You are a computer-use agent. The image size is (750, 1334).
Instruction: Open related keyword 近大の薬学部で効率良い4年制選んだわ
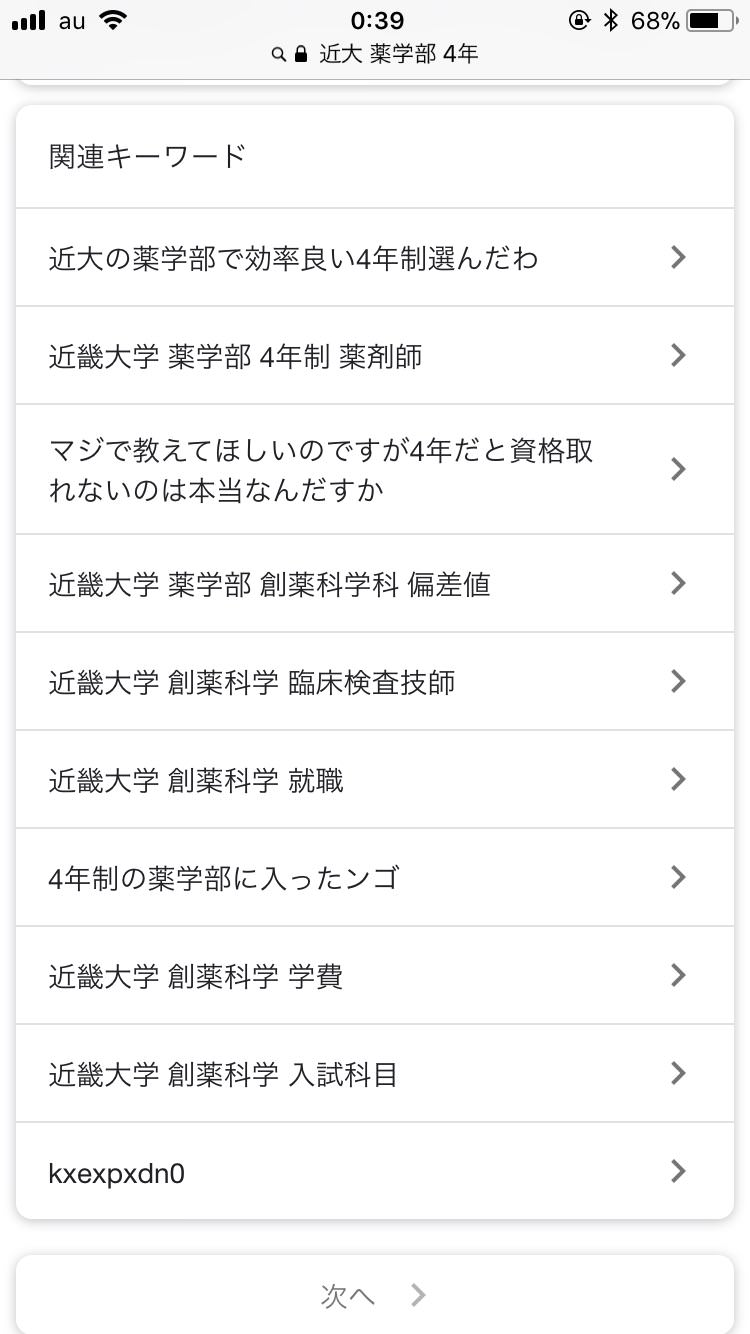click(x=375, y=258)
